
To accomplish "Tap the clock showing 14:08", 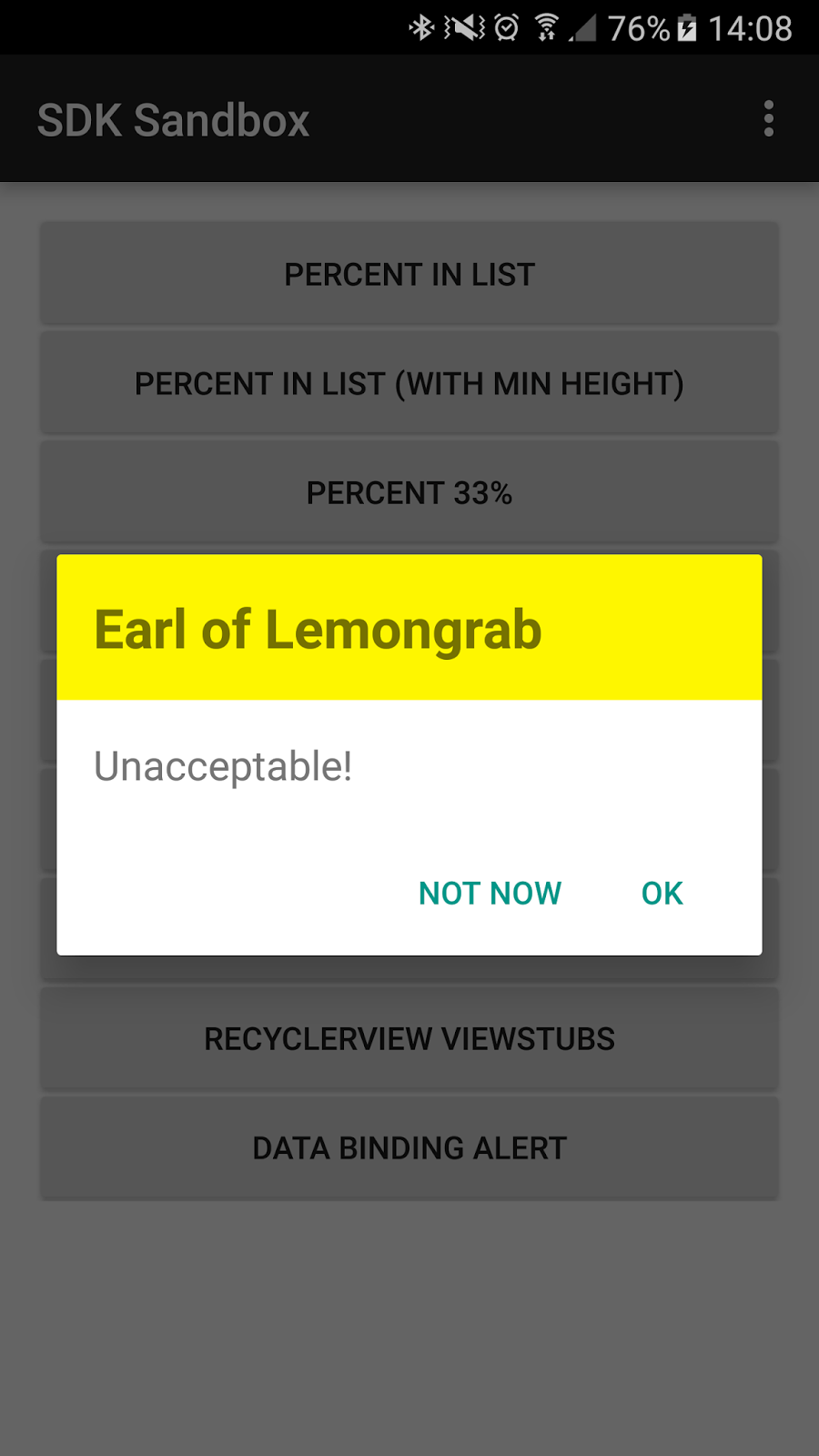I will click(x=752, y=27).
